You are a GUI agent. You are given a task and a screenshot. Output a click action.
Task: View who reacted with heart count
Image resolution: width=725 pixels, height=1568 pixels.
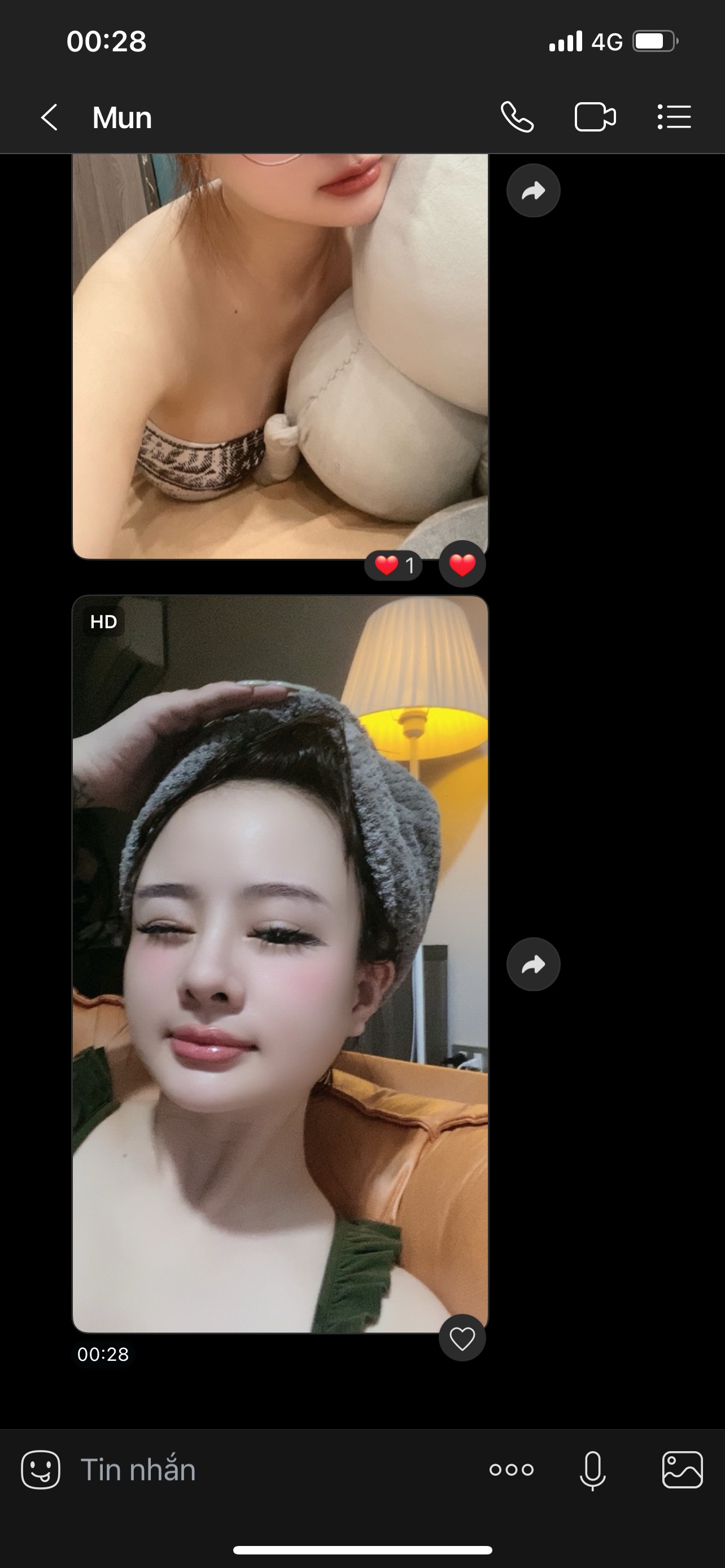394,566
